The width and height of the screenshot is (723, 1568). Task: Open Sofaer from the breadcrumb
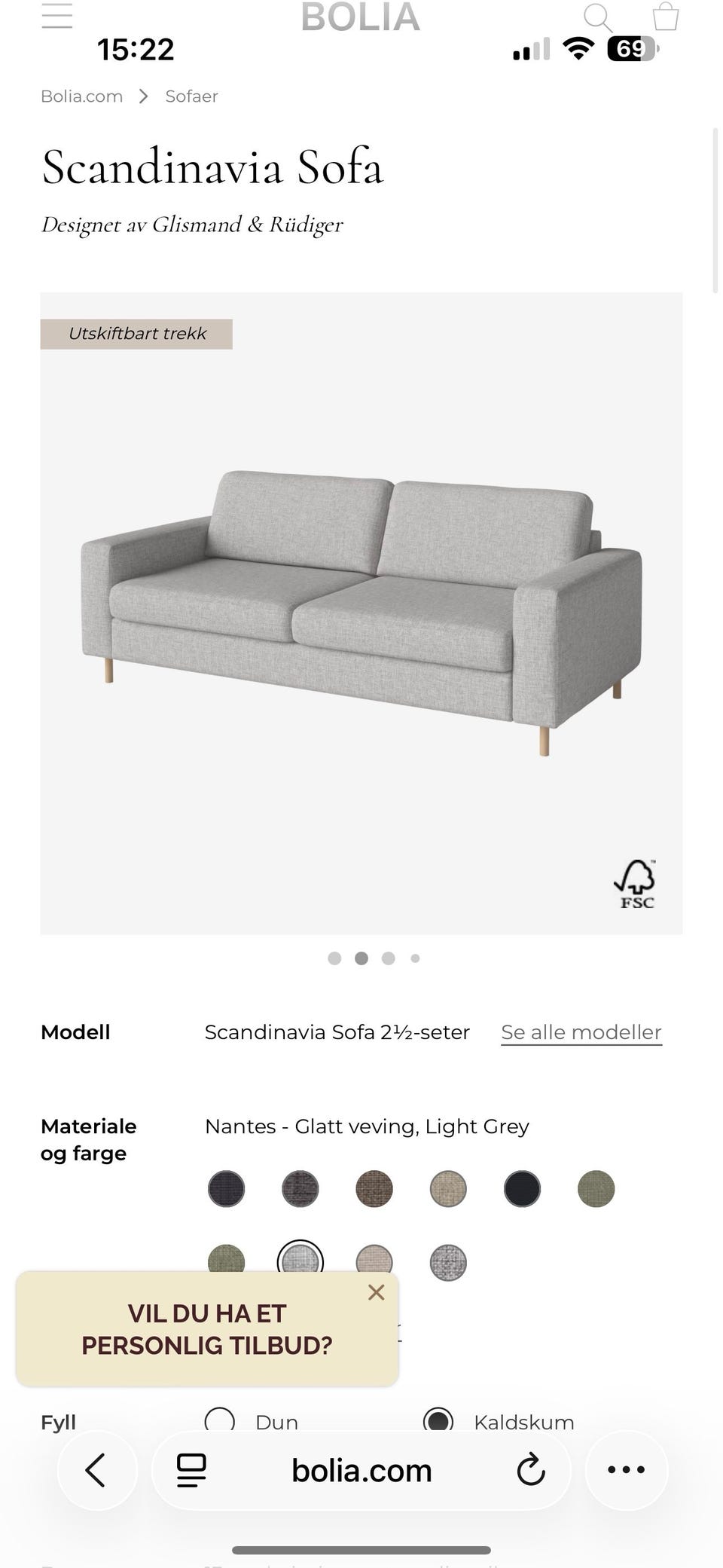click(x=191, y=96)
